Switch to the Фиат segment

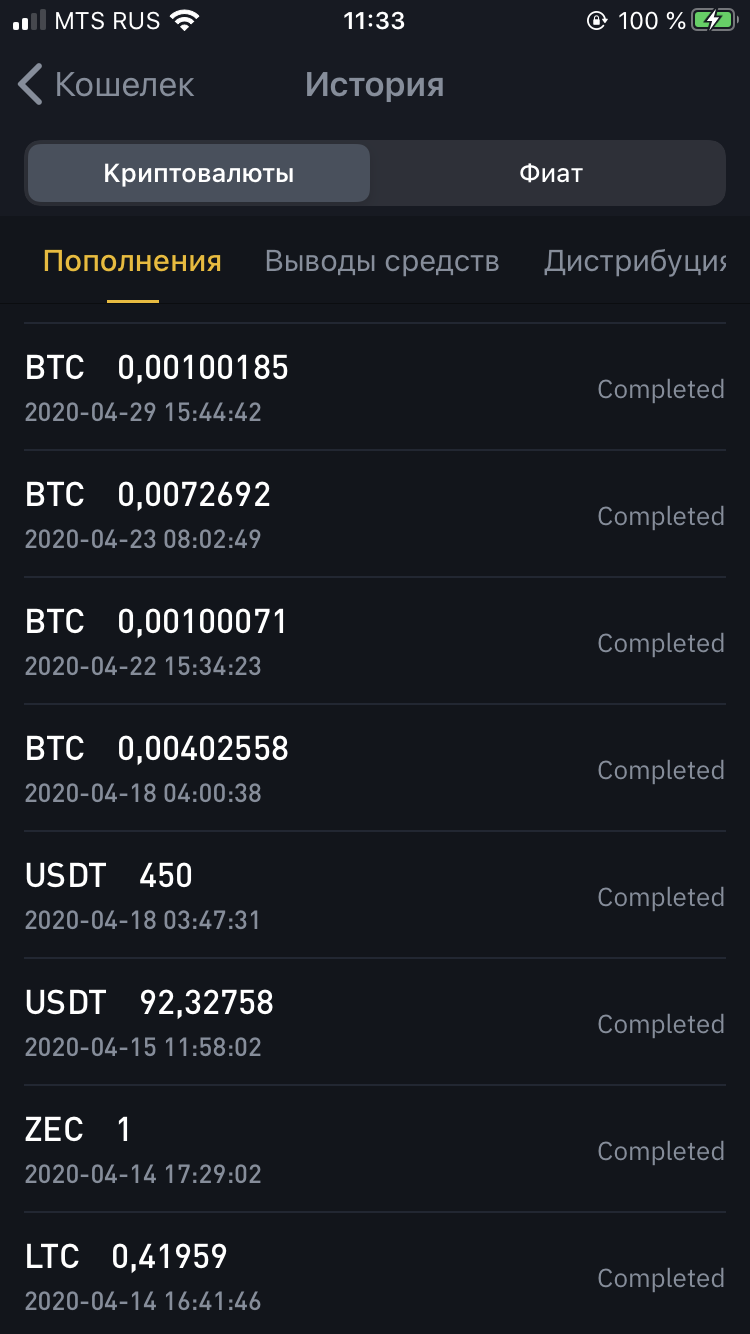pyautogui.click(x=550, y=174)
